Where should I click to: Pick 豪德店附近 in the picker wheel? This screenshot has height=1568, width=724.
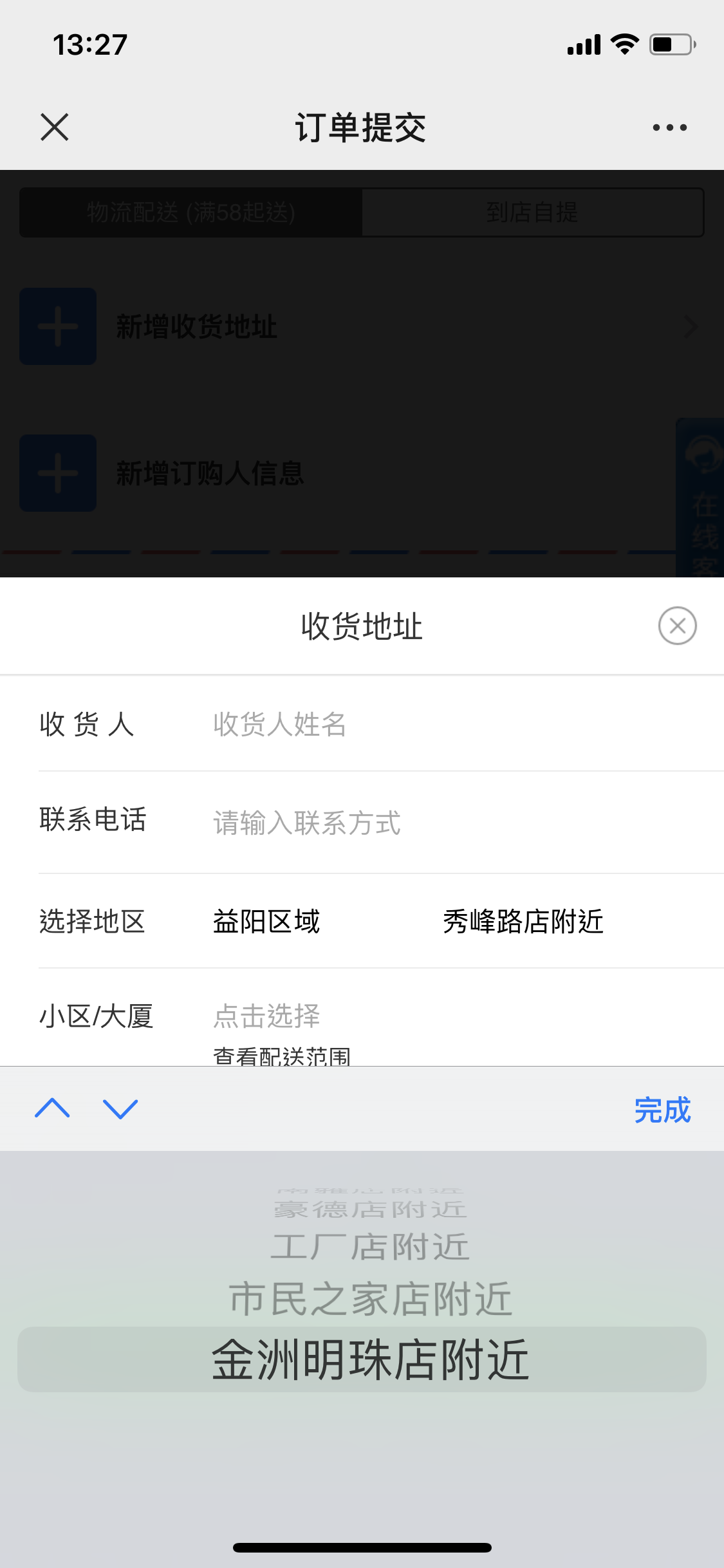tap(371, 1209)
